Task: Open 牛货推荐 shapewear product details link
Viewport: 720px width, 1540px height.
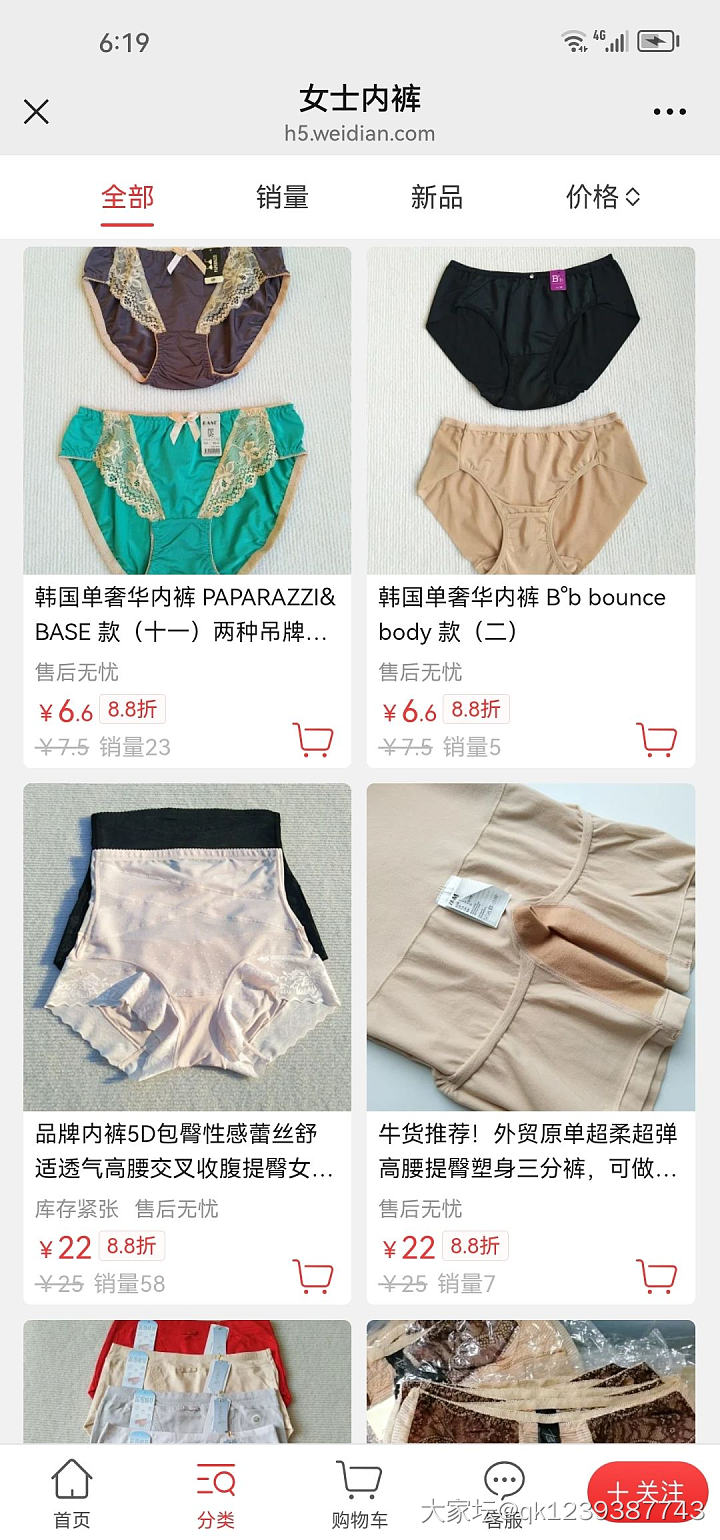Action: click(530, 1152)
